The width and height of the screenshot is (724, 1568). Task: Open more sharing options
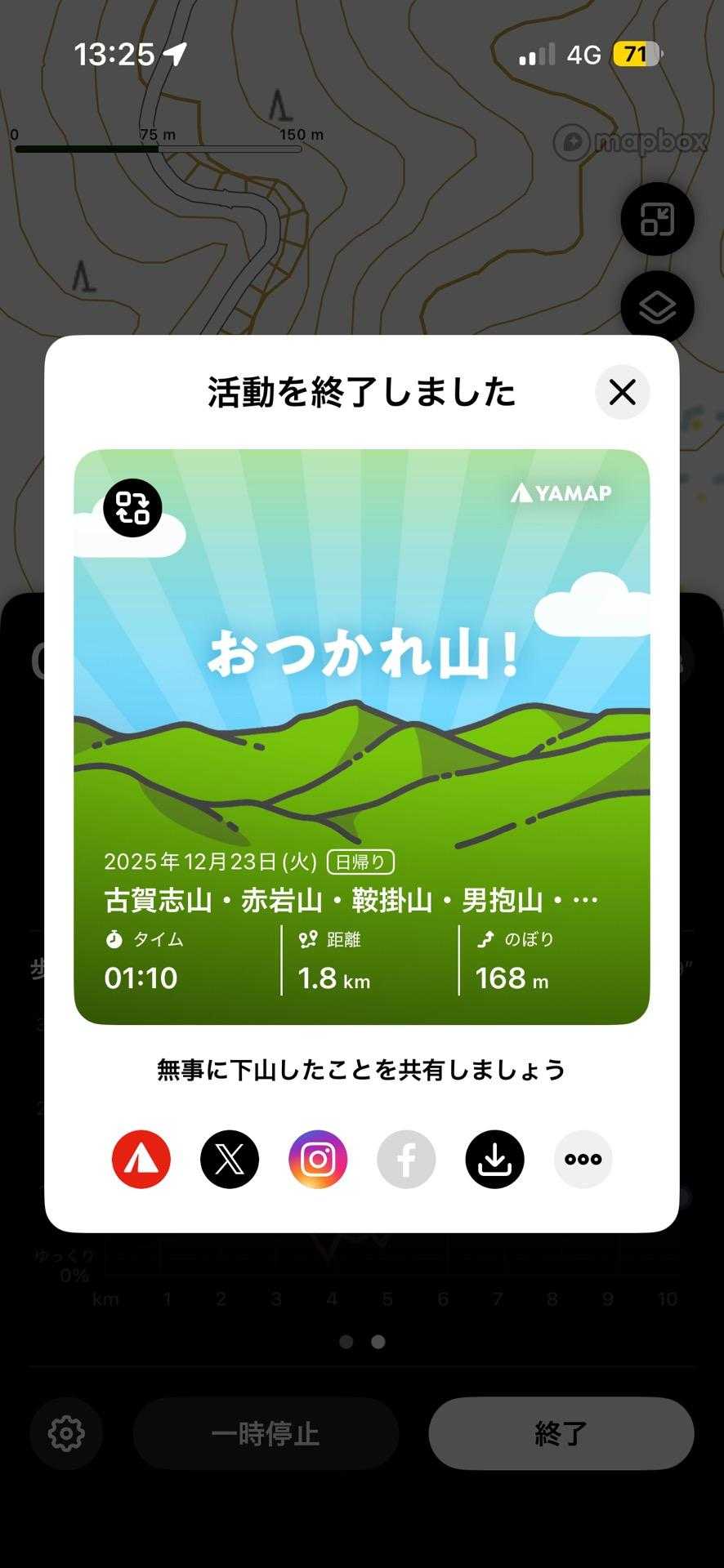coord(583,1159)
